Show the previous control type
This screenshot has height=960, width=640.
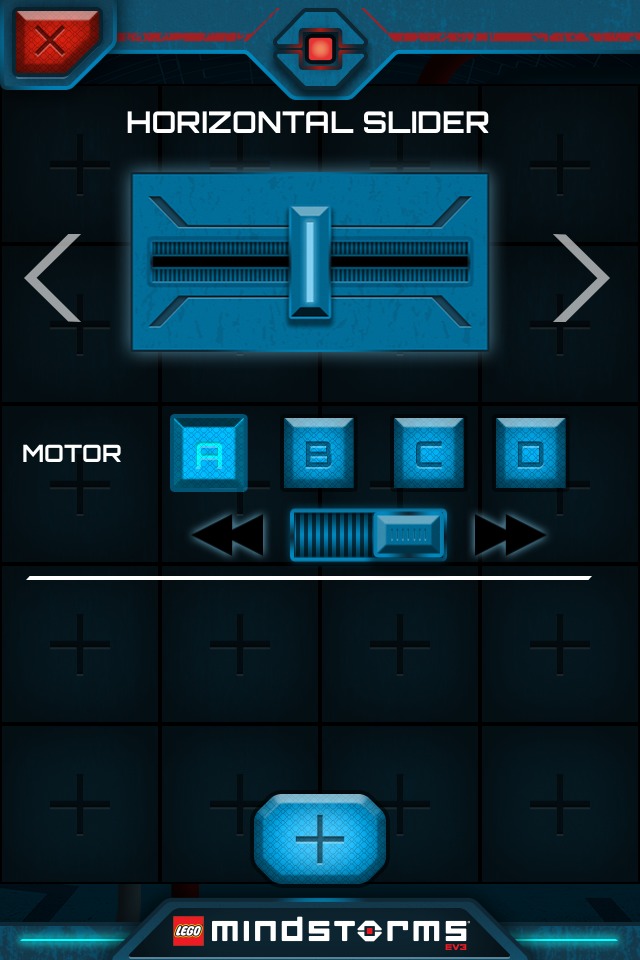pyautogui.click(x=53, y=278)
